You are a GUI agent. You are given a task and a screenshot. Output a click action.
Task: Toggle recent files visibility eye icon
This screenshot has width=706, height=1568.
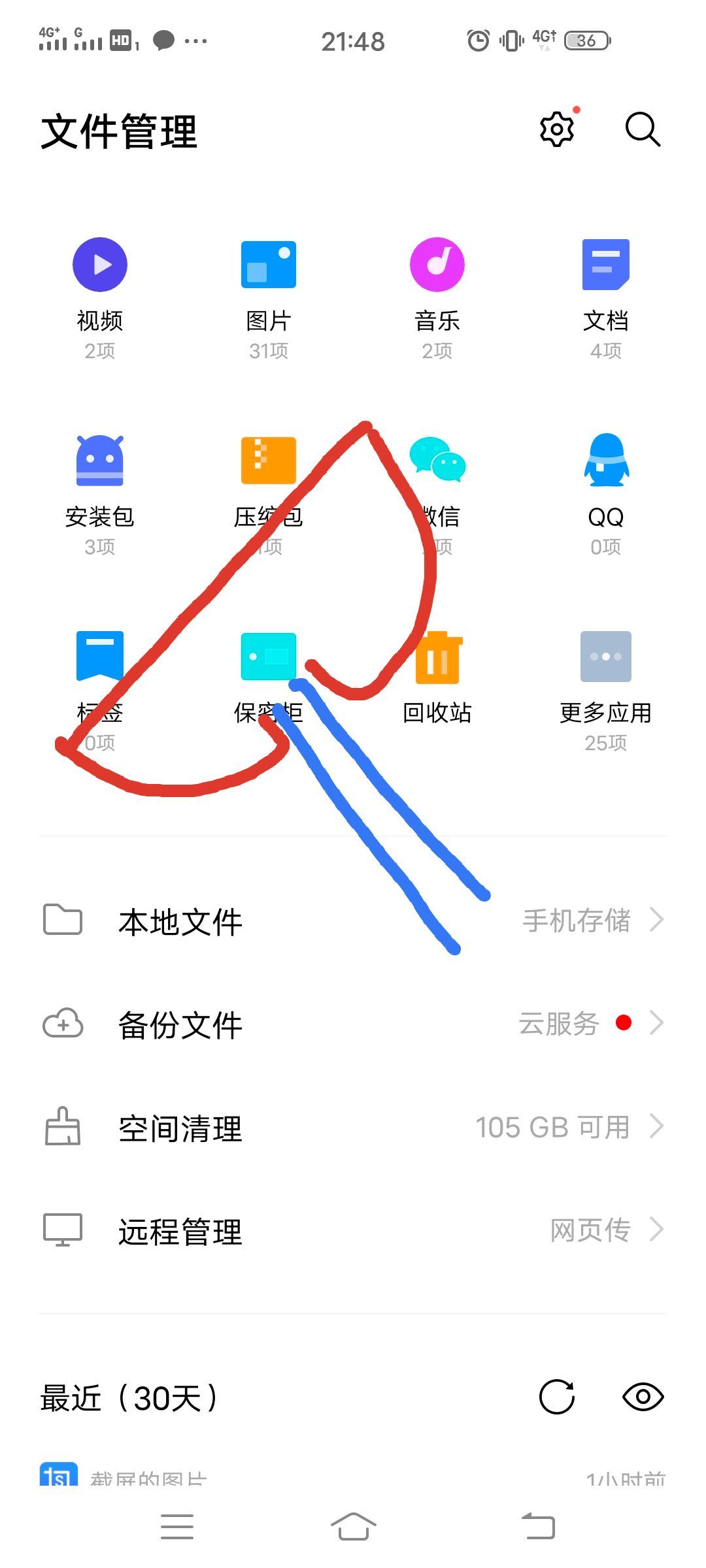tap(643, 1397)
